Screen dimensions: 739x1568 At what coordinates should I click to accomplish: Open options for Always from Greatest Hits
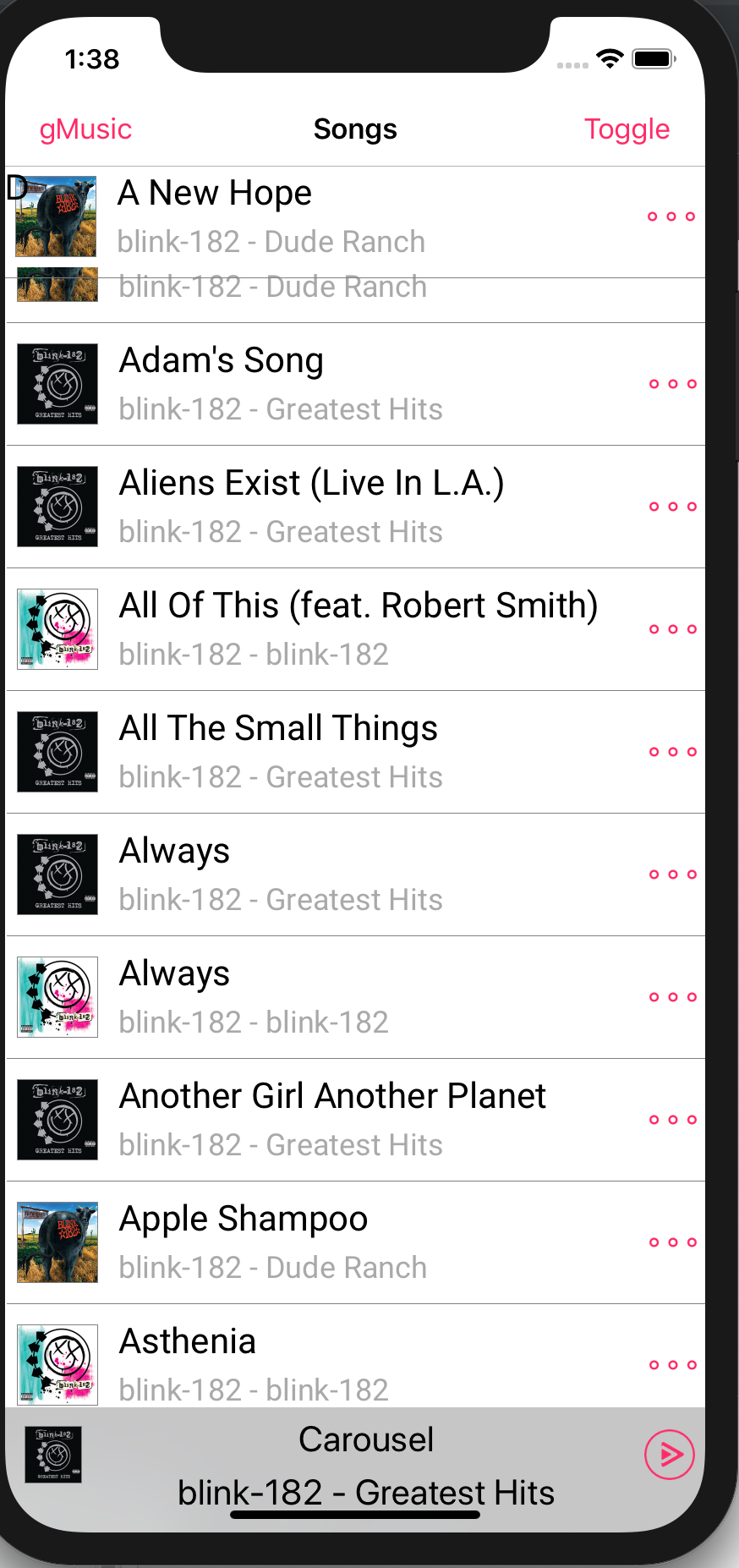(x=672, y=874)
